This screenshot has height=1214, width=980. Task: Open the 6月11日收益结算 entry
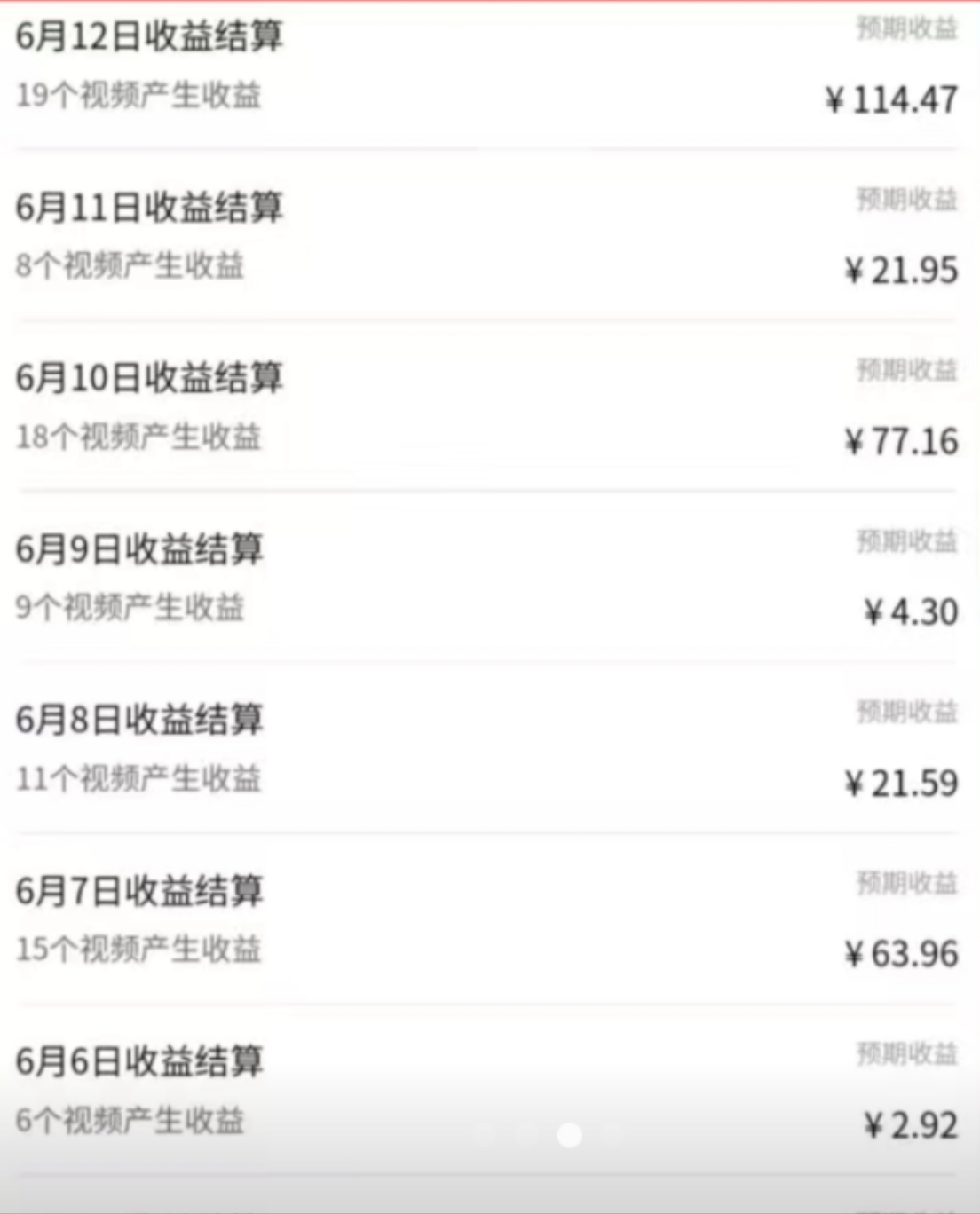click(149, 208)
